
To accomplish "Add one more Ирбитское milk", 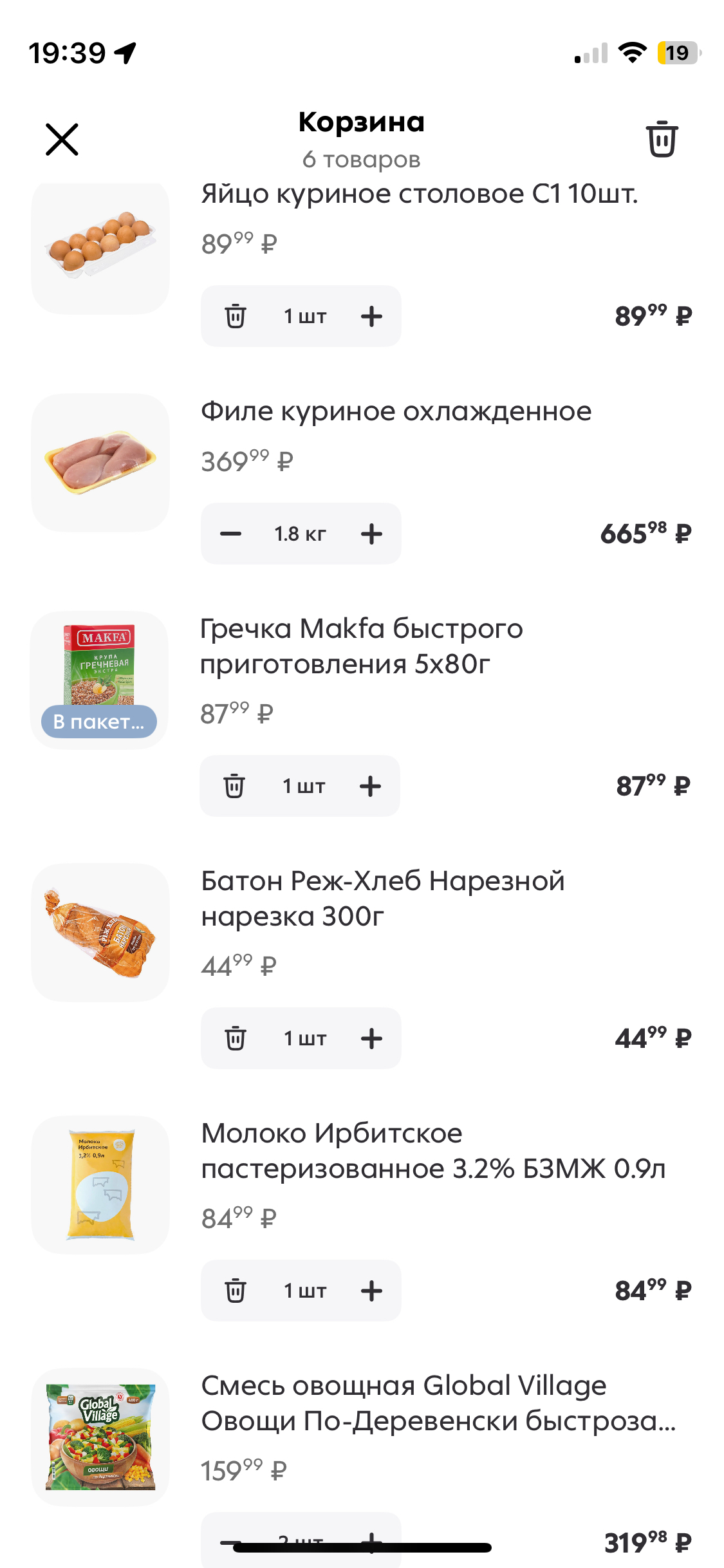I will [371, 1291].
